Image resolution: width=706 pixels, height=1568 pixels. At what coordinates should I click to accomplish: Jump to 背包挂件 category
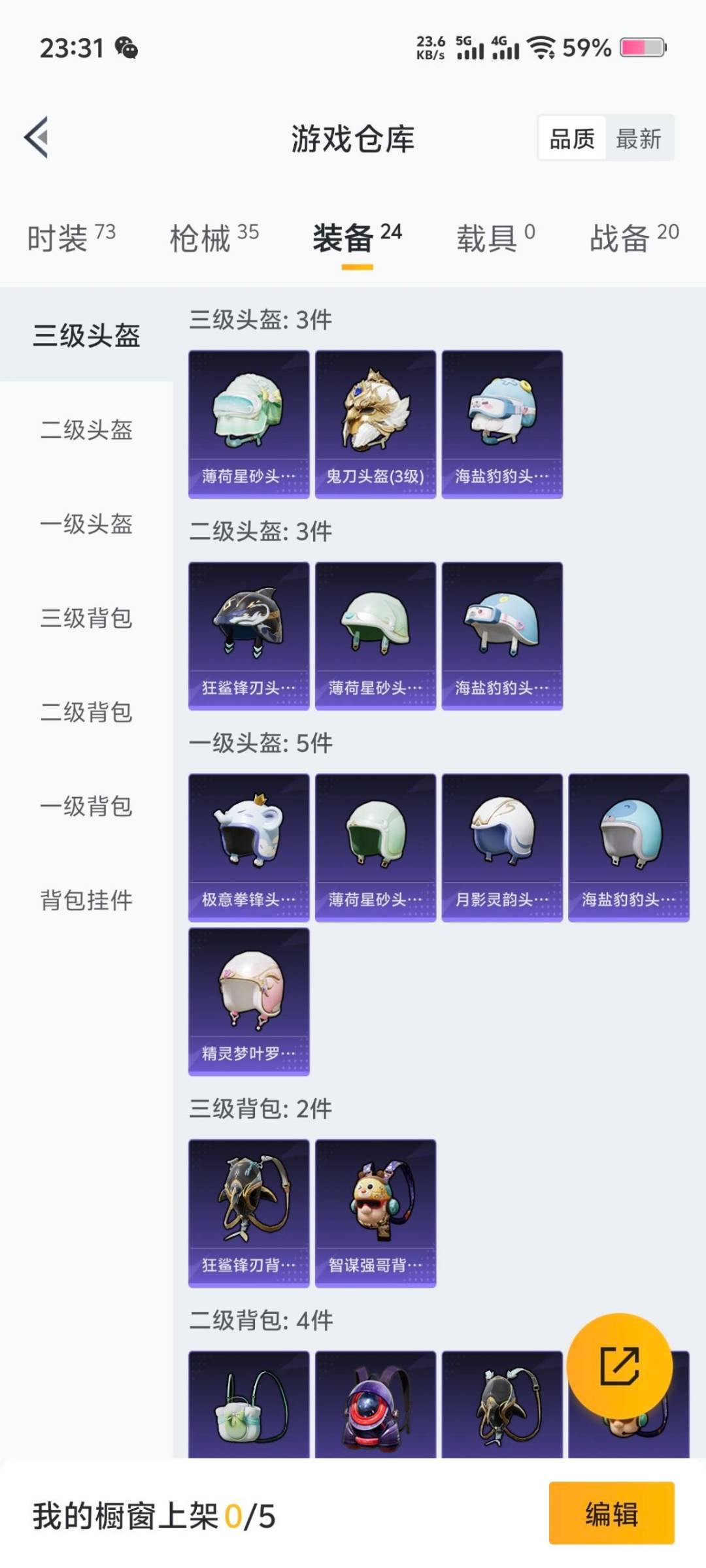(x=86, y=902)
